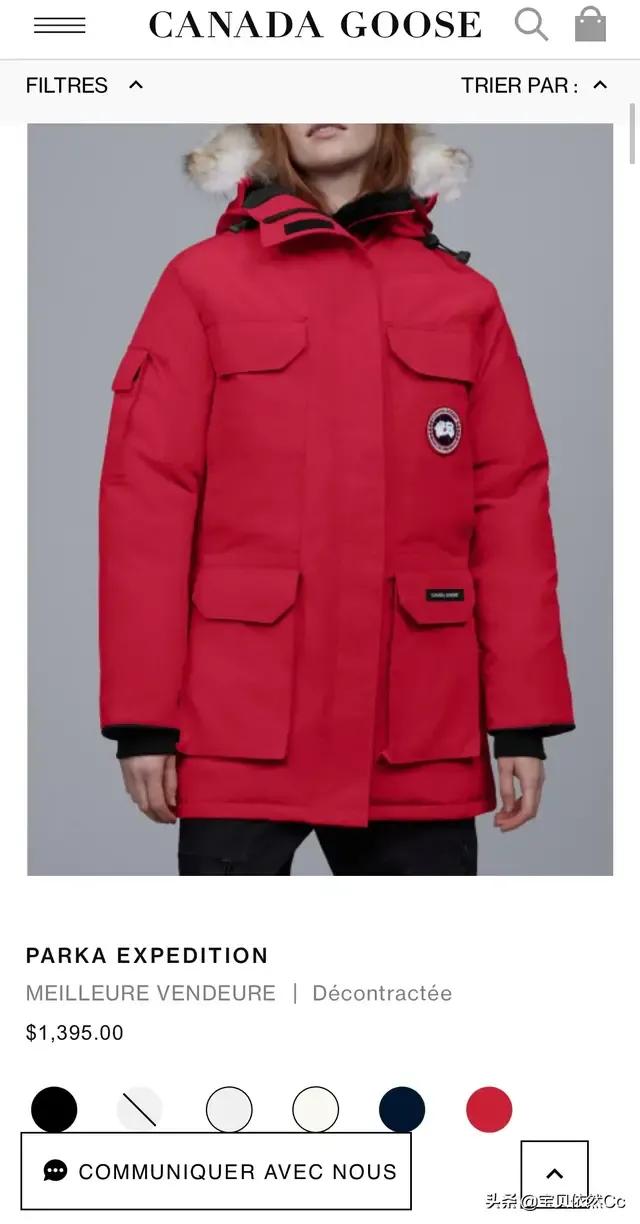Open the Parka Expedition product image
This screenshot has height=1224, width=640.
(x=320, y=498)
